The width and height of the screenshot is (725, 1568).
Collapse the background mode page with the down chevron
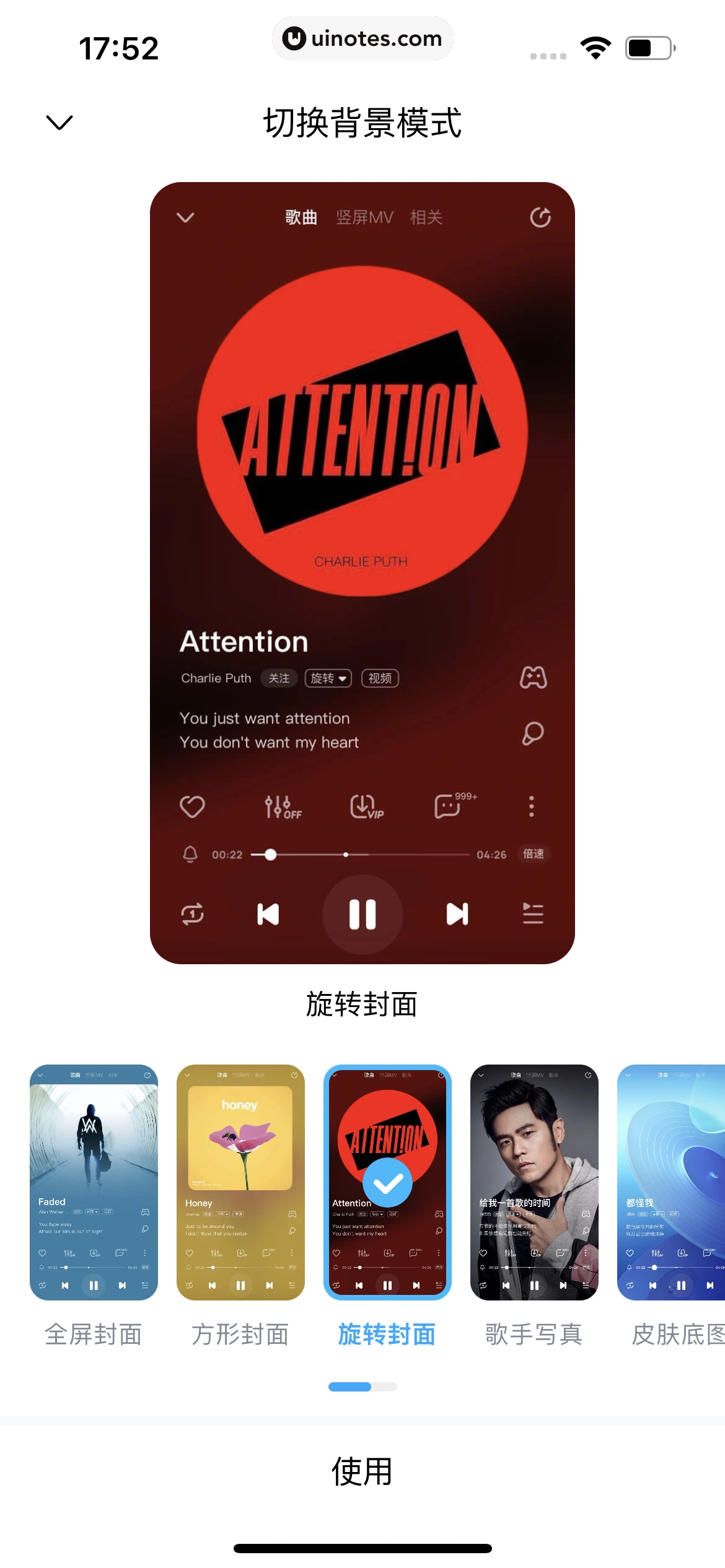pos(59,123)
